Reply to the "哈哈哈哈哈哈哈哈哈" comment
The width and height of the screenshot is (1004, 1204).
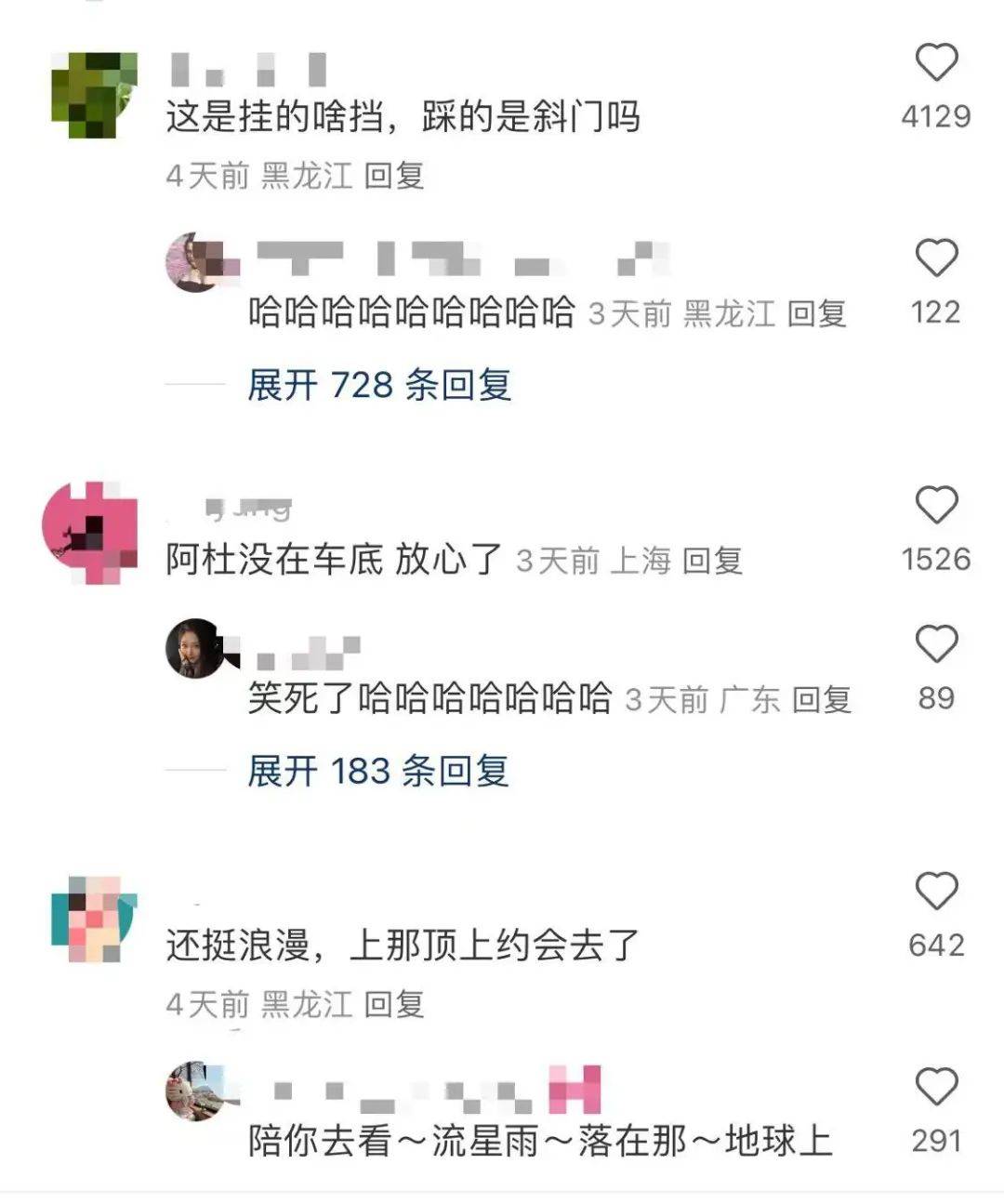pyautogui.click(x=817, y=314)
